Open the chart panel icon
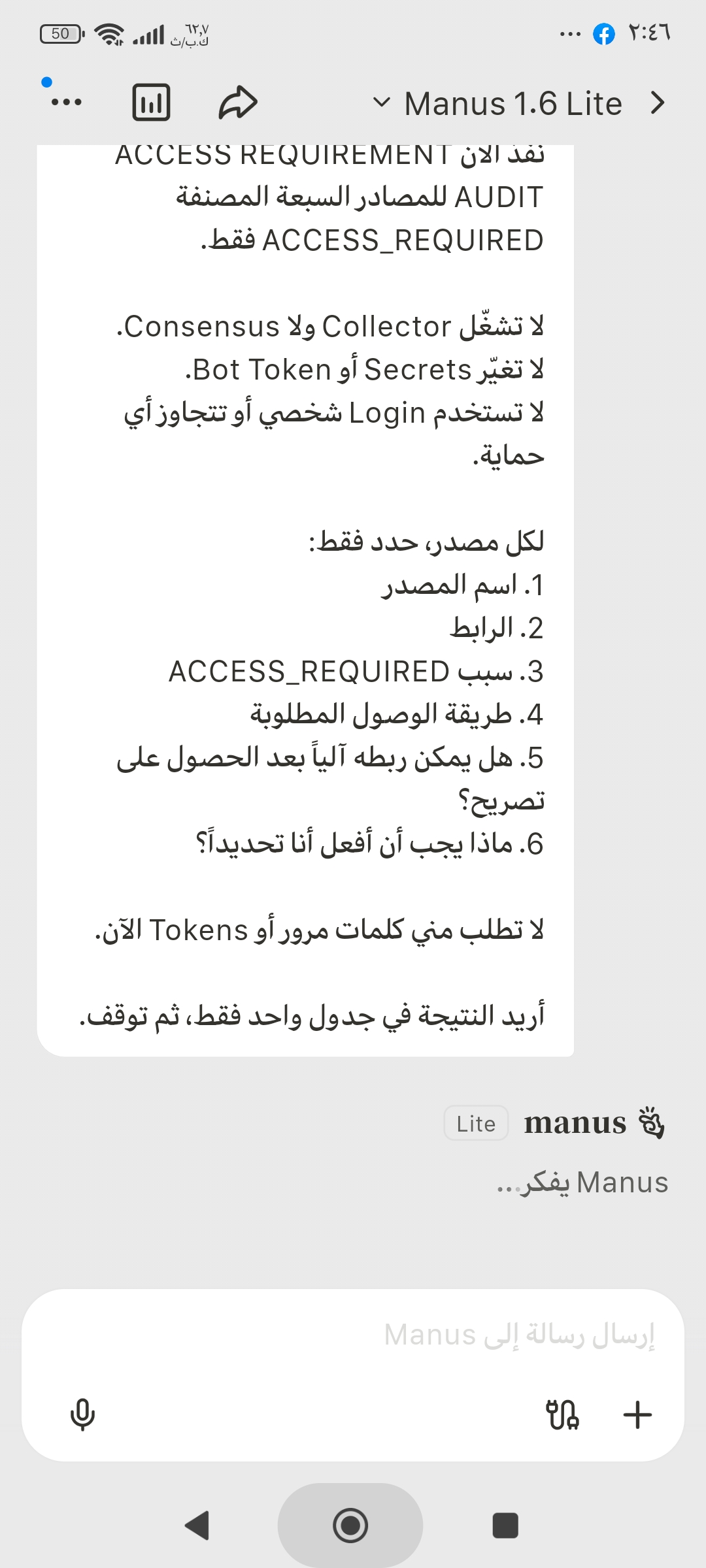The image size is (706, 1568). (x=151, y=103)
